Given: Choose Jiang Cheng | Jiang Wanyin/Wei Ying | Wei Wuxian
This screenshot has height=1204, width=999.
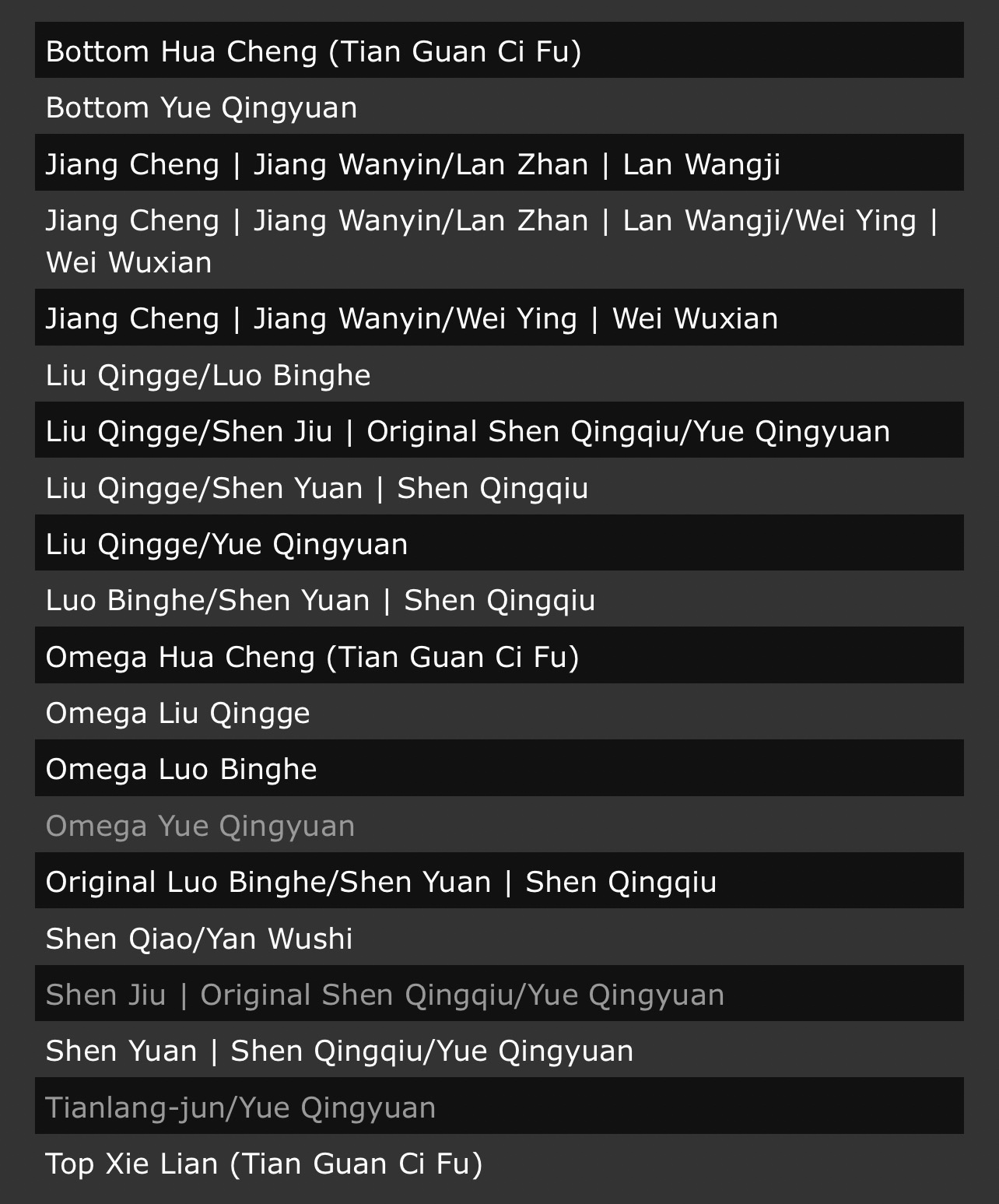Looking at the screenshot, I should coord(412,318).
